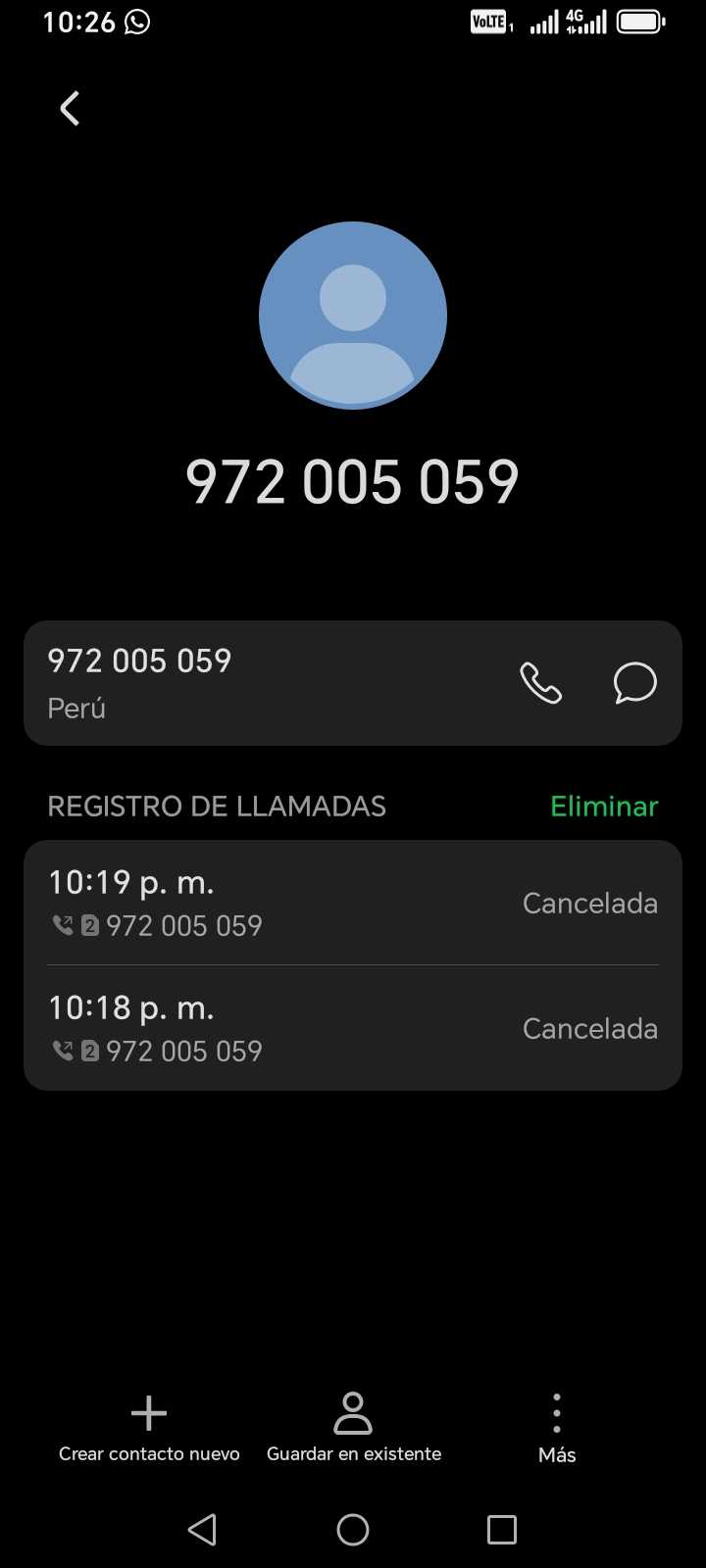Open the Más options menu
Viewport: 706px width, 1568px height.
556,1429
